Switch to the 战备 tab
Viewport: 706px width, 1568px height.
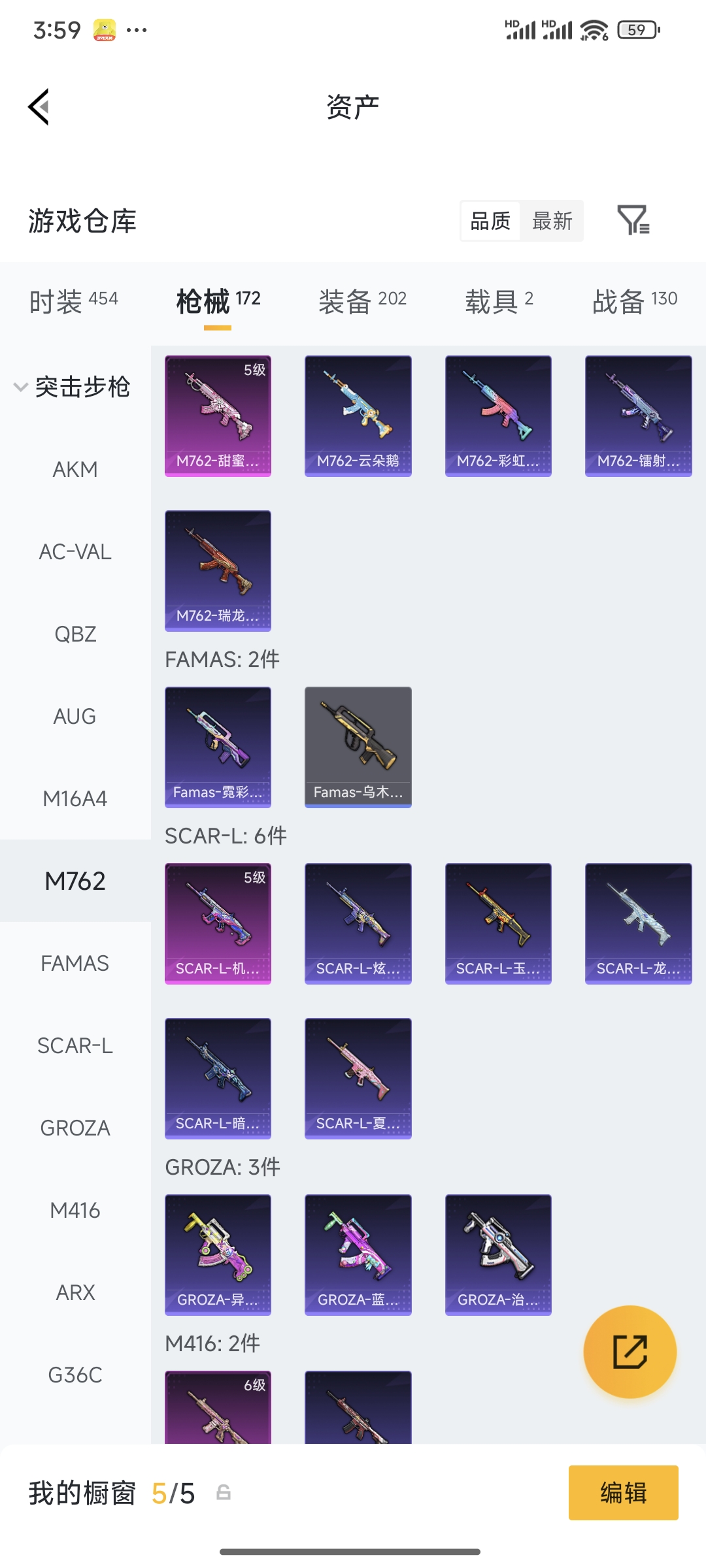pyautogui.click(x=634, y=301)
